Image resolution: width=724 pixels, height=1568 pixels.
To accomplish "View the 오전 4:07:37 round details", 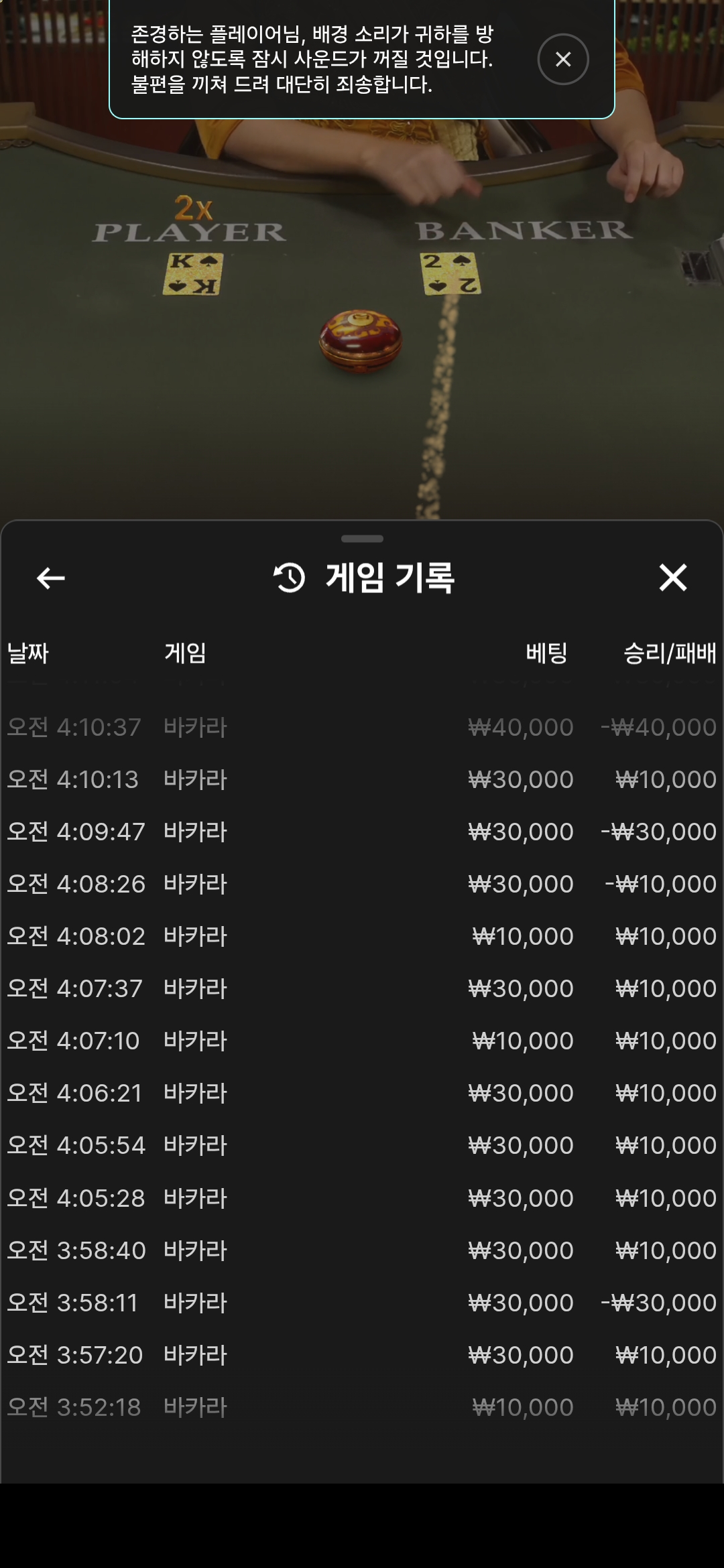I will (362, 988).
